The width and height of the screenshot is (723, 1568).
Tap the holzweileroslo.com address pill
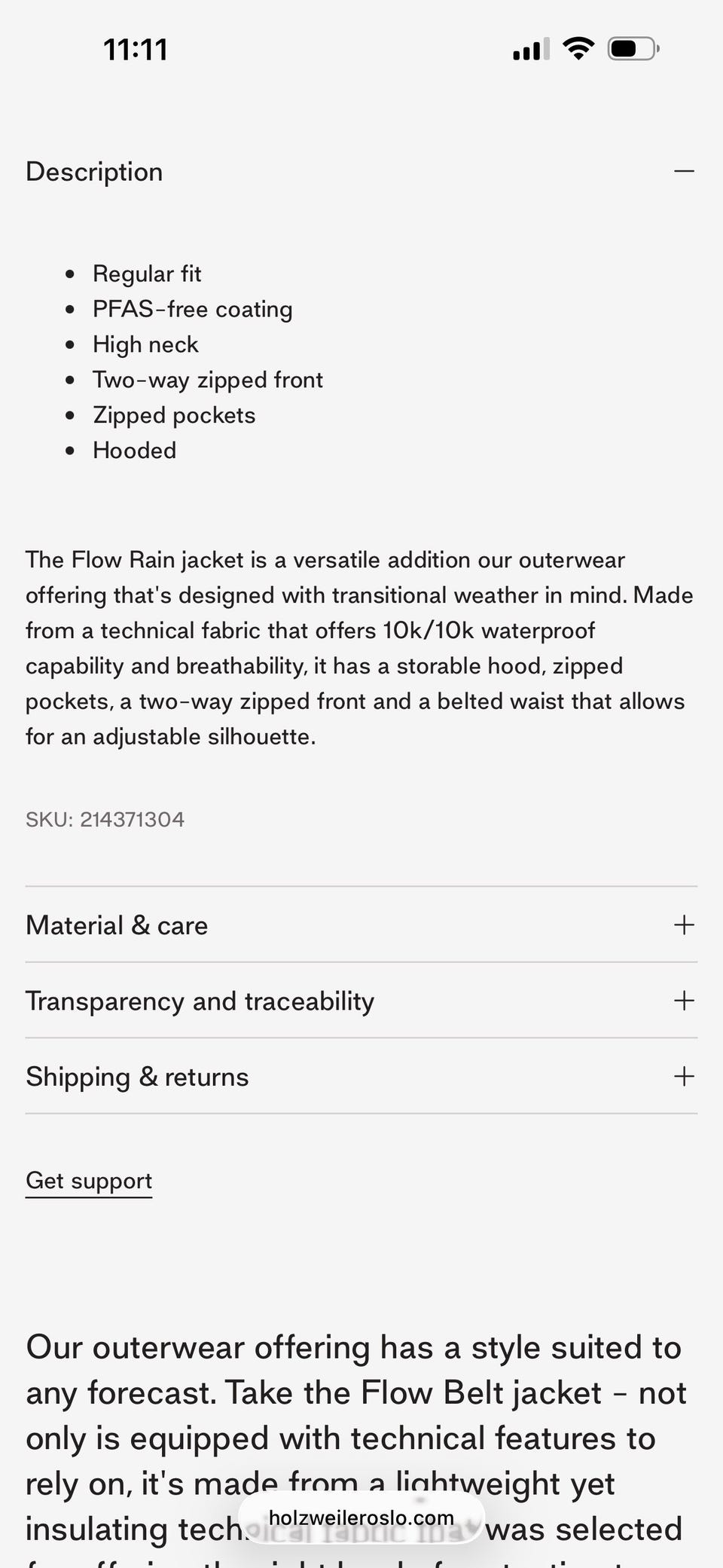[361, 1518]
